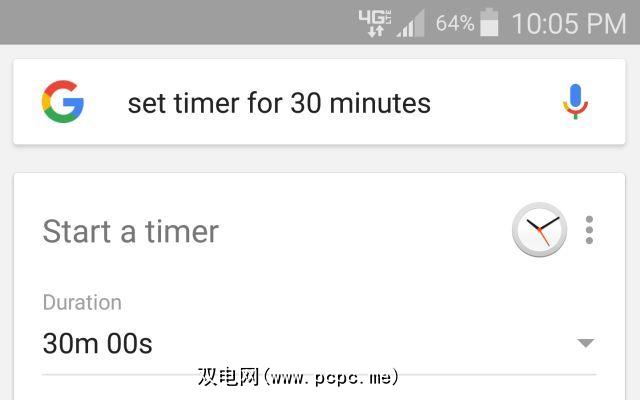This screenshot has height=400, width=640.
Task: Open the clock app icon
Action: (539, 230)
